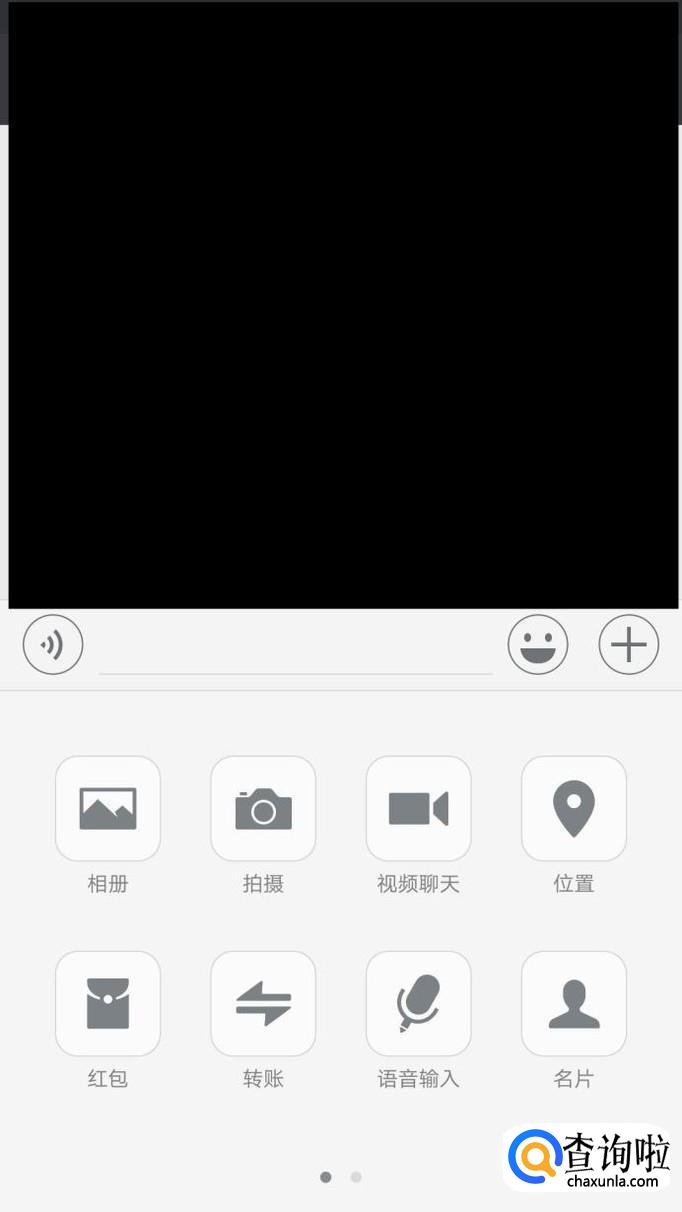This screenshot has width=682, height=1212.
Task: Use 语音输入 voice input
Action: pyautogui.click(x=419, y=1003)
